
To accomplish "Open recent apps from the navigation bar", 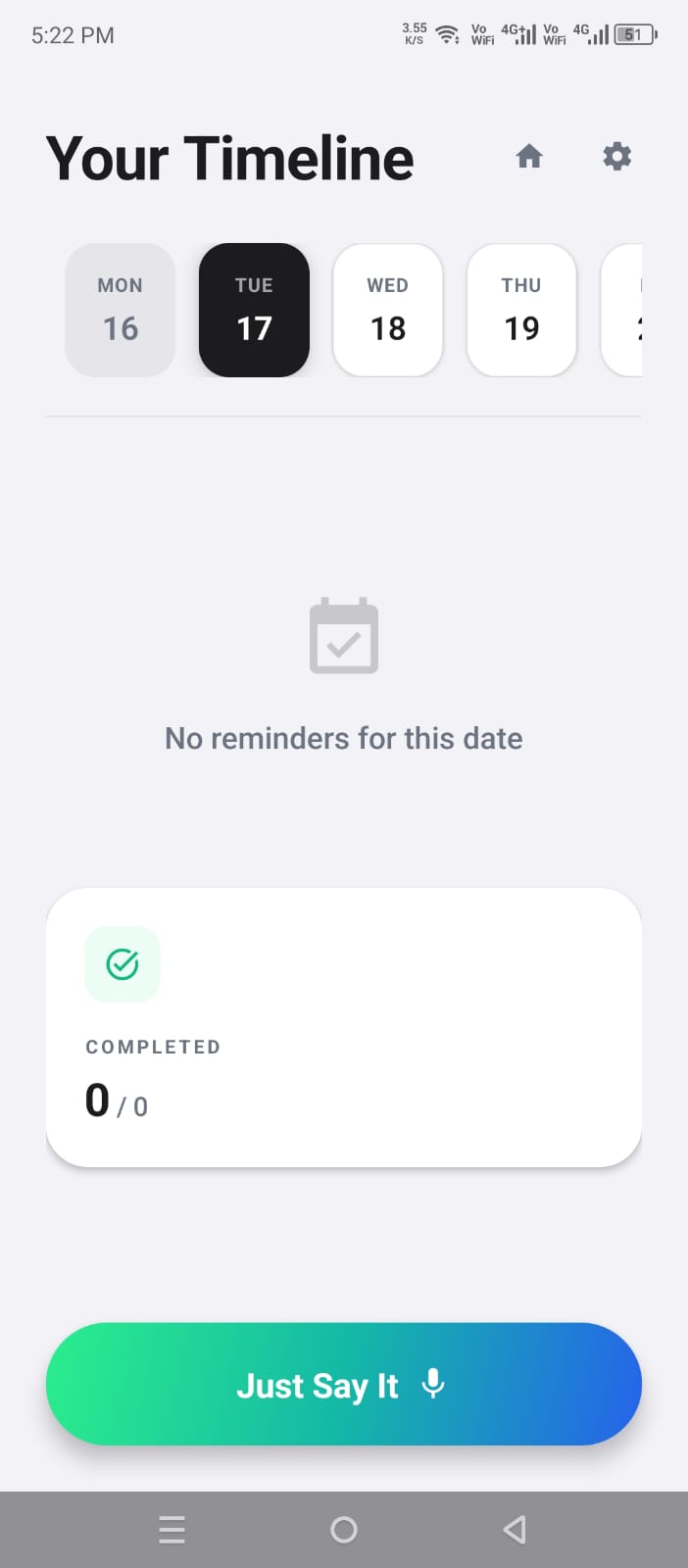I will tap(172, 1530).
